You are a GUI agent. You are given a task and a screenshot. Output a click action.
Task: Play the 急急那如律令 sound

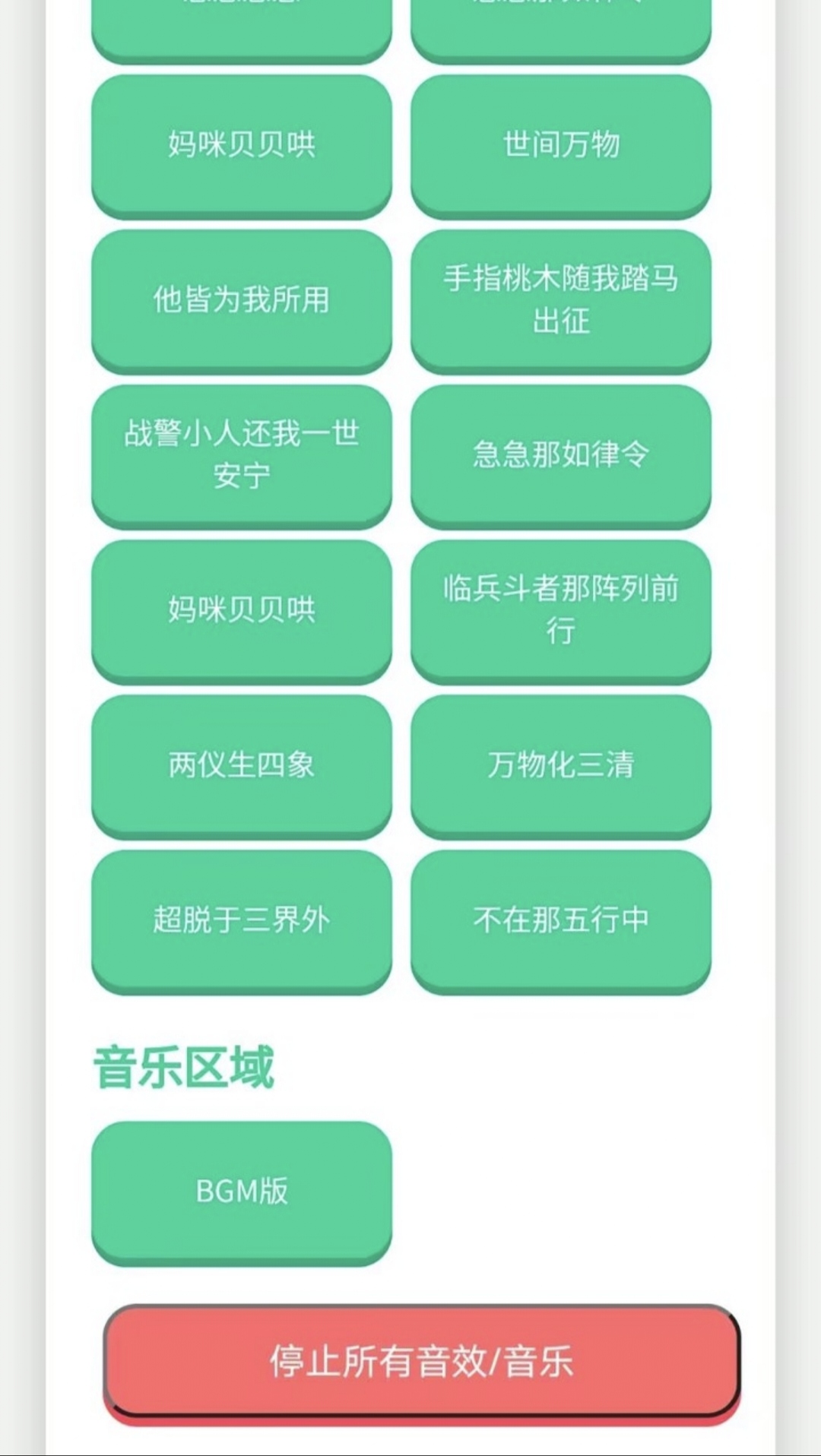coord(561,454)
